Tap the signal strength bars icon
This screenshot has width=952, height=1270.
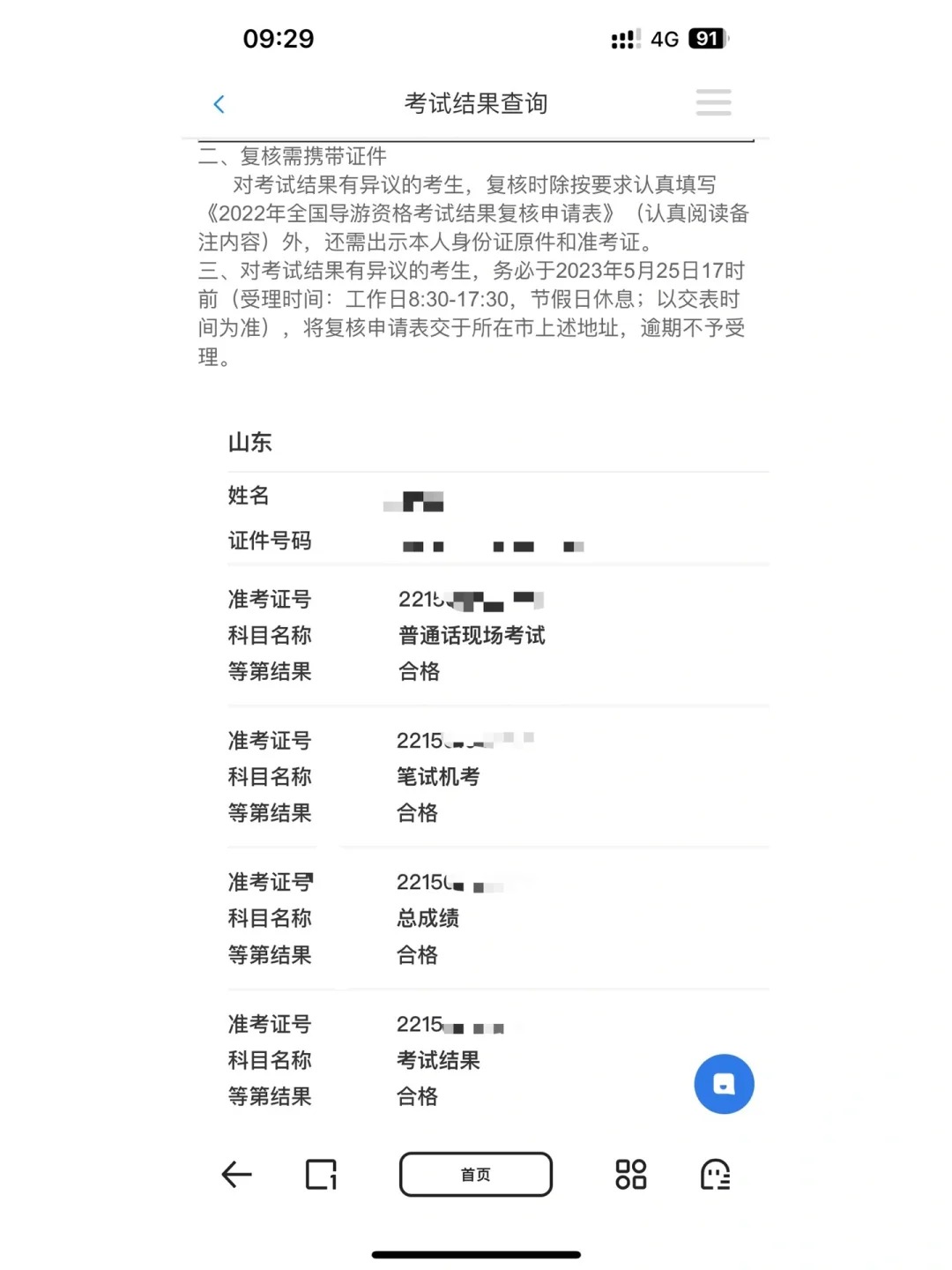click(624, 38)
